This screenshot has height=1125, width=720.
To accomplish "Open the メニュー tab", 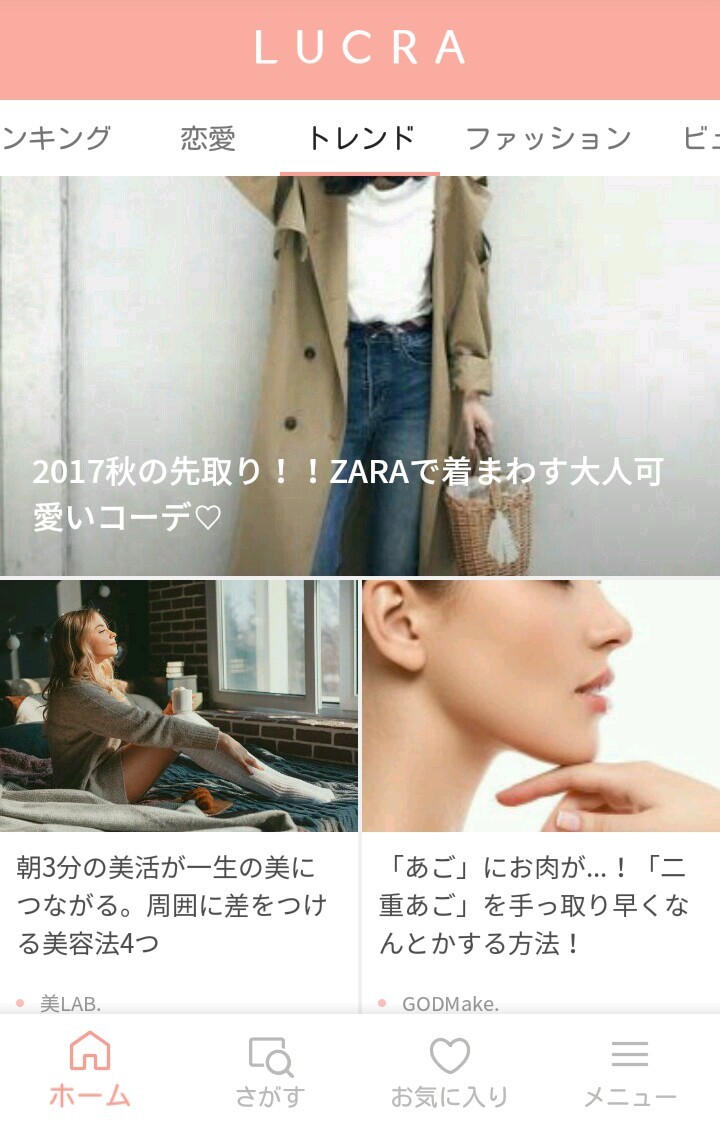I will 630,1070.
